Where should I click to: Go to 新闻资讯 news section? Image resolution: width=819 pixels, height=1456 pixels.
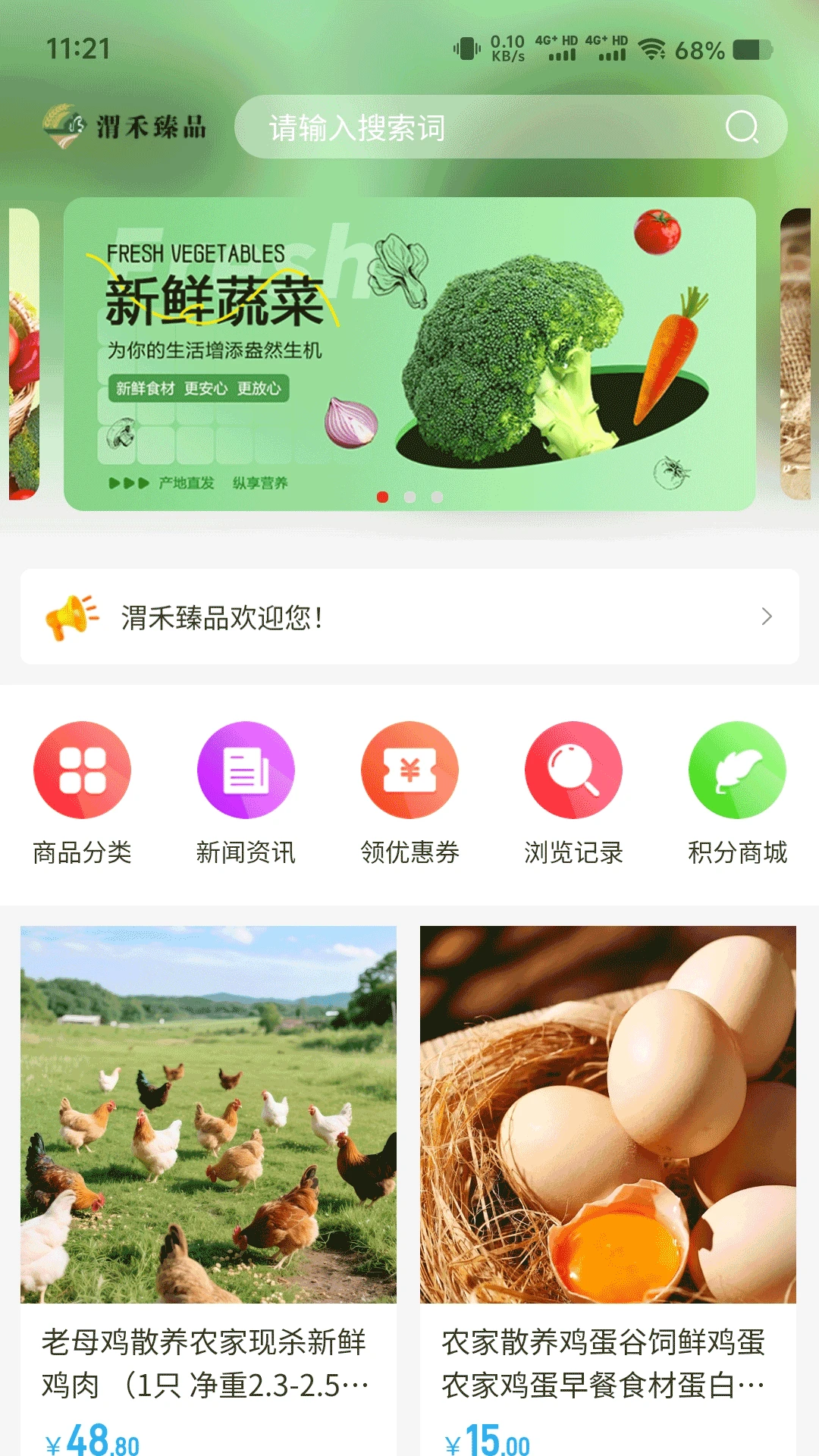tap(246, 792)
